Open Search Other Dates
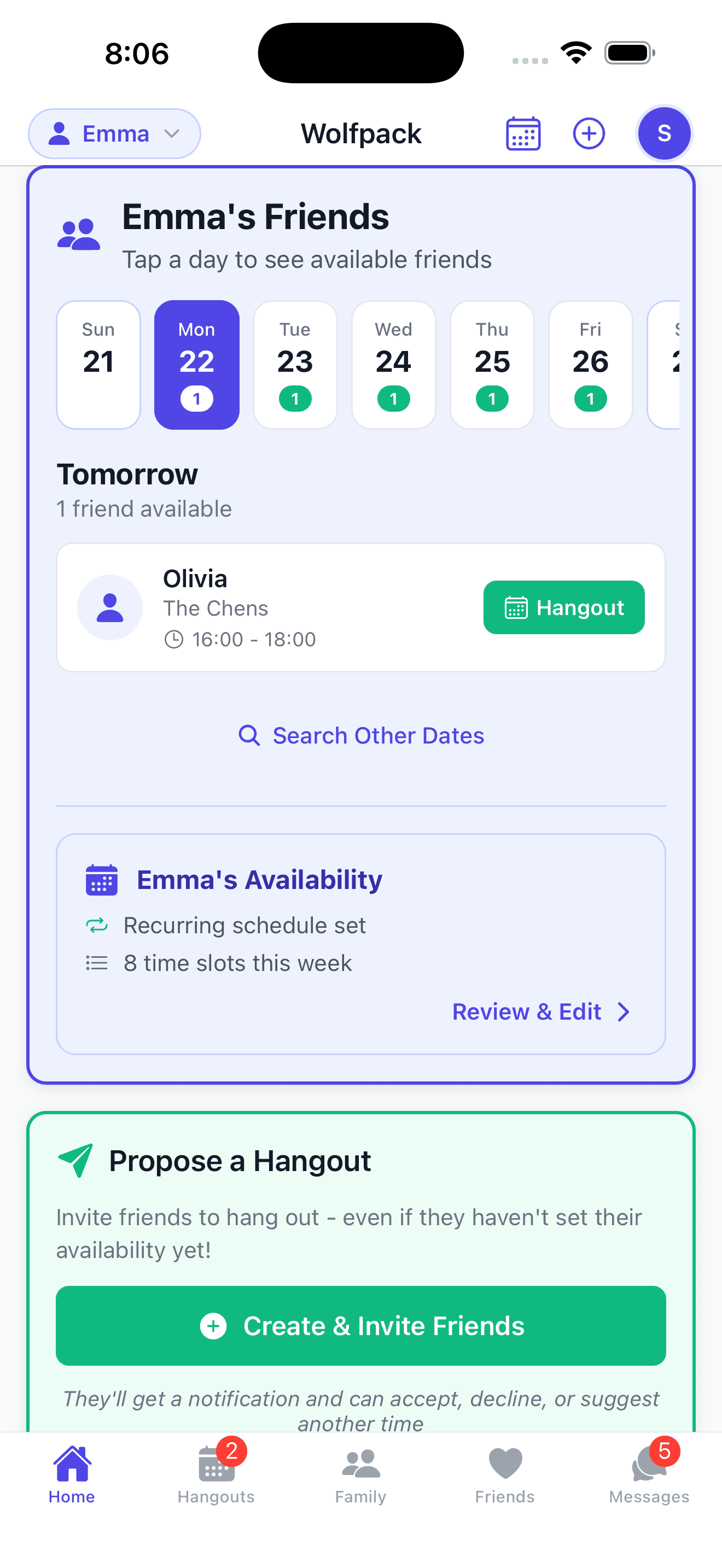 click(x=360, y=735)
